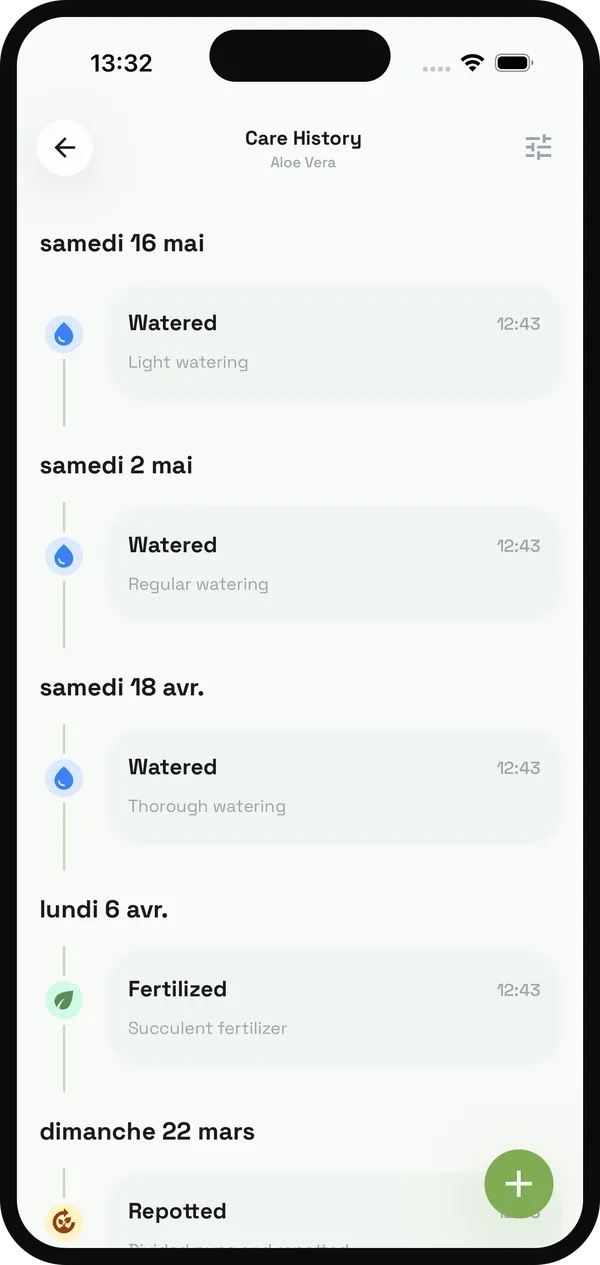Open the Fertilized entry
The height and width of the screenshot is (1265, 600).
334,1008
